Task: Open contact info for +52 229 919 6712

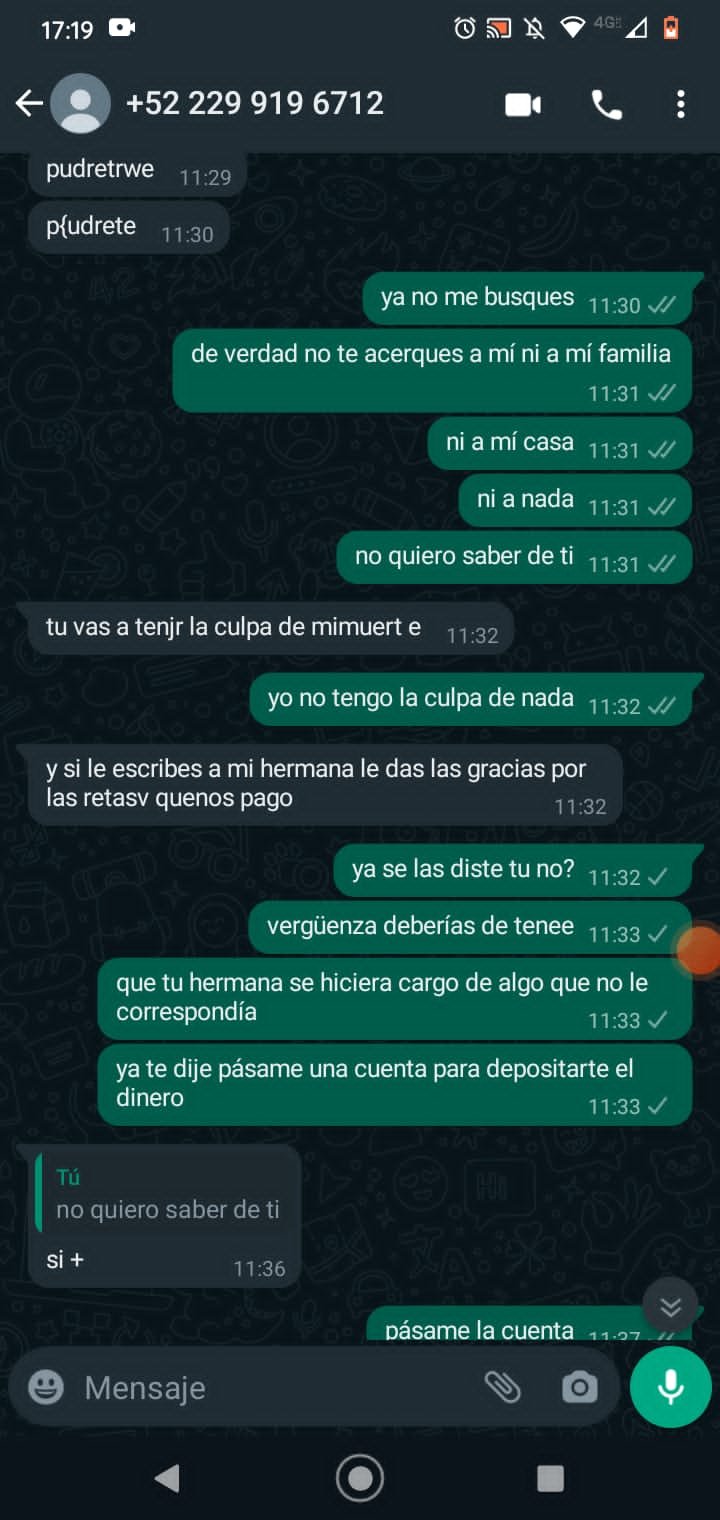Action: click(x=254, y=103)
